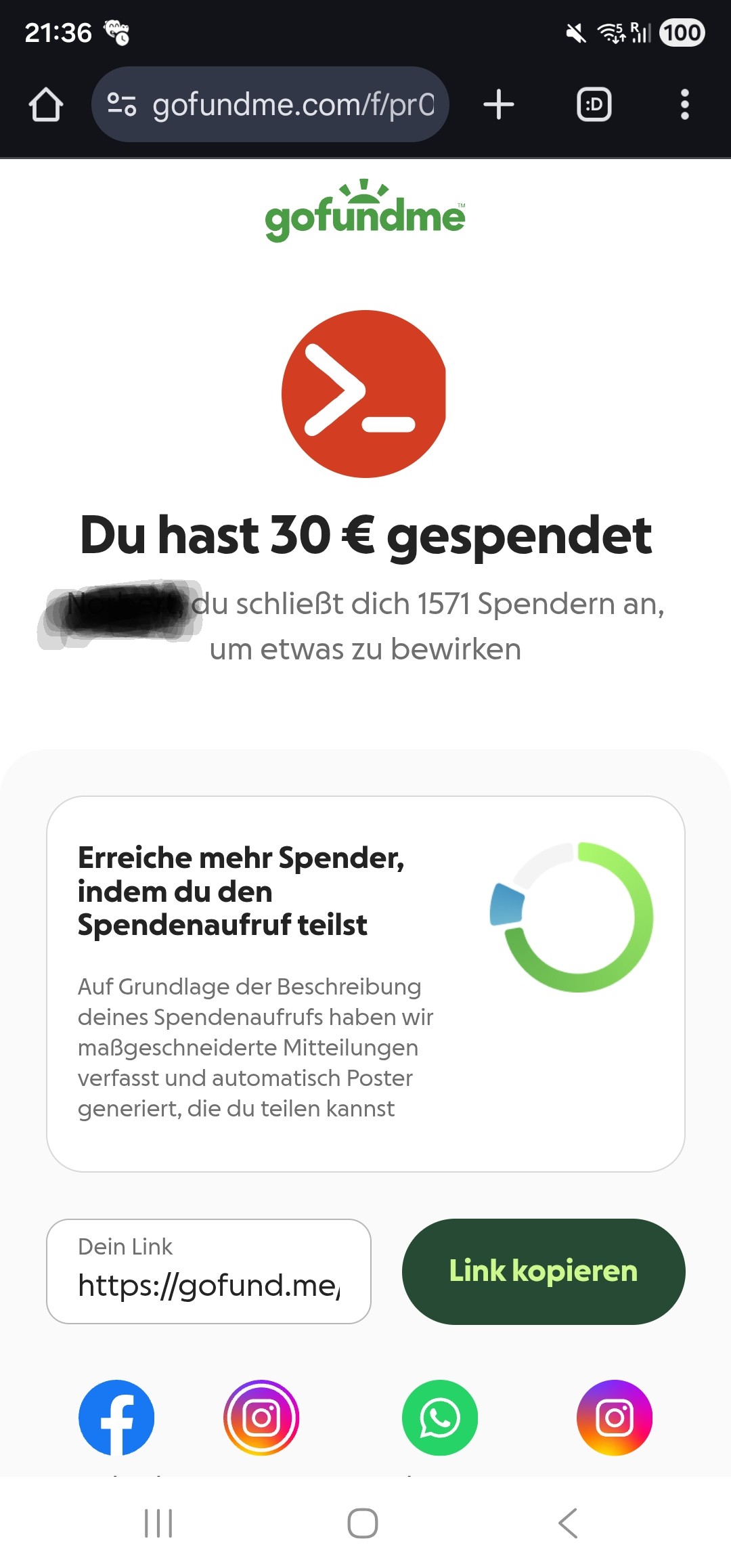Go back with the system back button
The width and height of the screenshot is (731, 1568).
(568, 1523)
